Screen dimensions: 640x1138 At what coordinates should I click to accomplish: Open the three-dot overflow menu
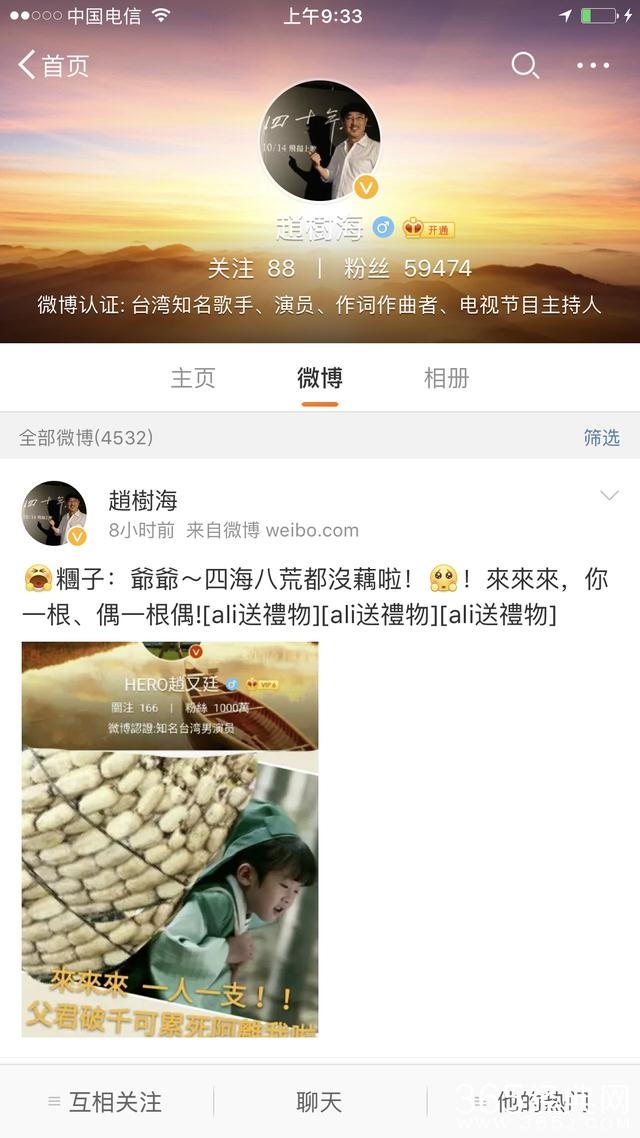pyautogui.click(x=593, y=66)
